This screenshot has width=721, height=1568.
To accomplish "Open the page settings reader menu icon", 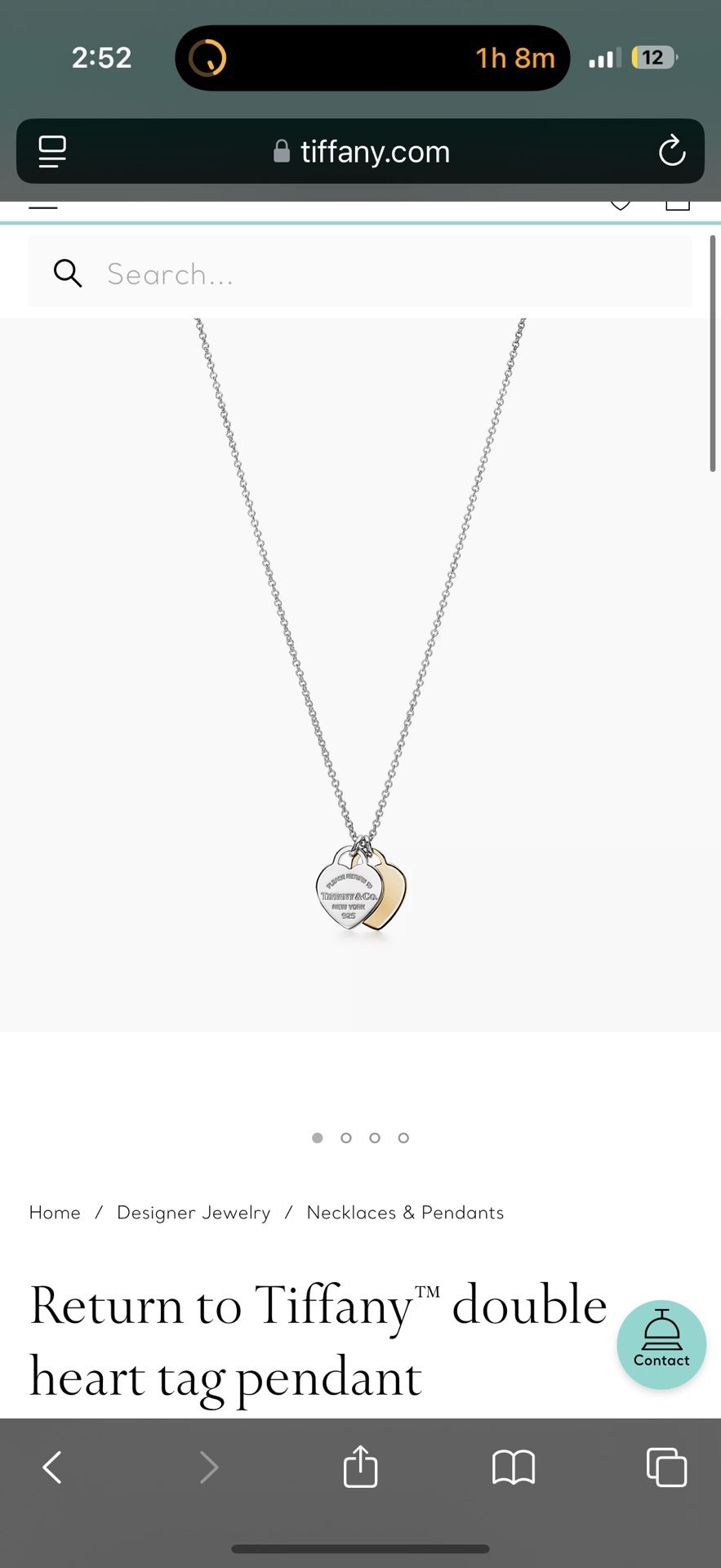I will [x=52, y=151].
